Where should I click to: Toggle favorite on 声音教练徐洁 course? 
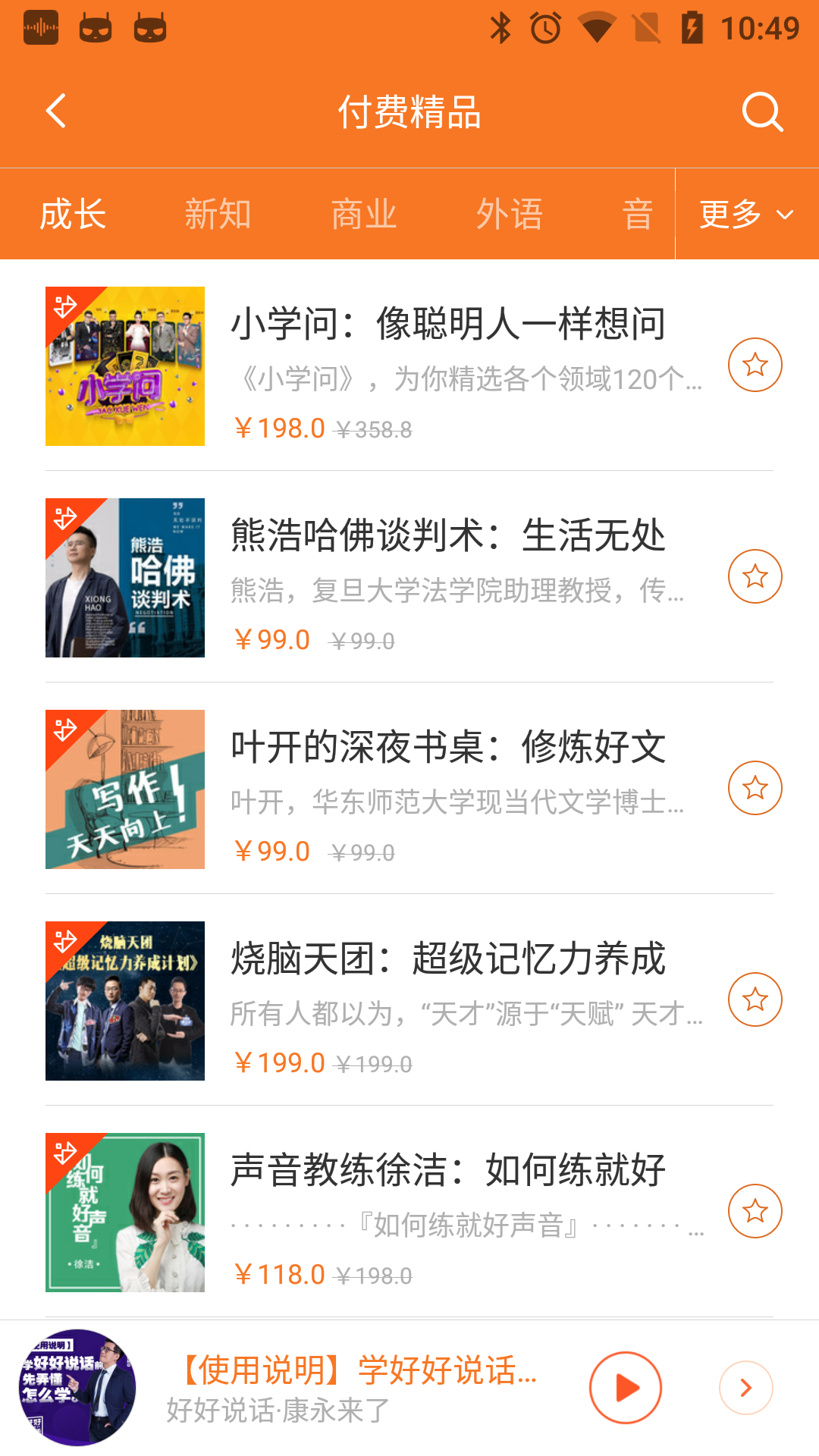pyautogui.click(x=755, y=1211)
